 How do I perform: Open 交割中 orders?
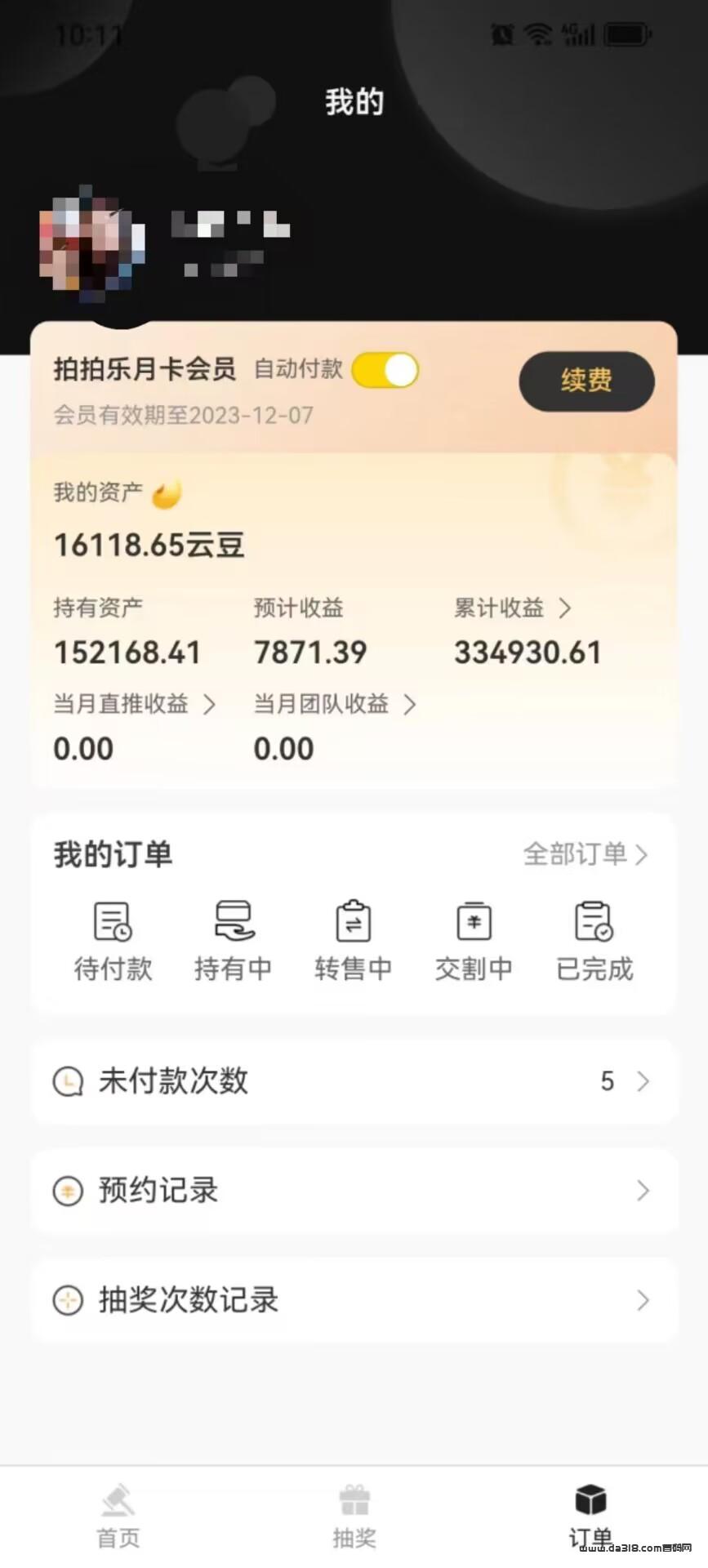click(474, 942)
